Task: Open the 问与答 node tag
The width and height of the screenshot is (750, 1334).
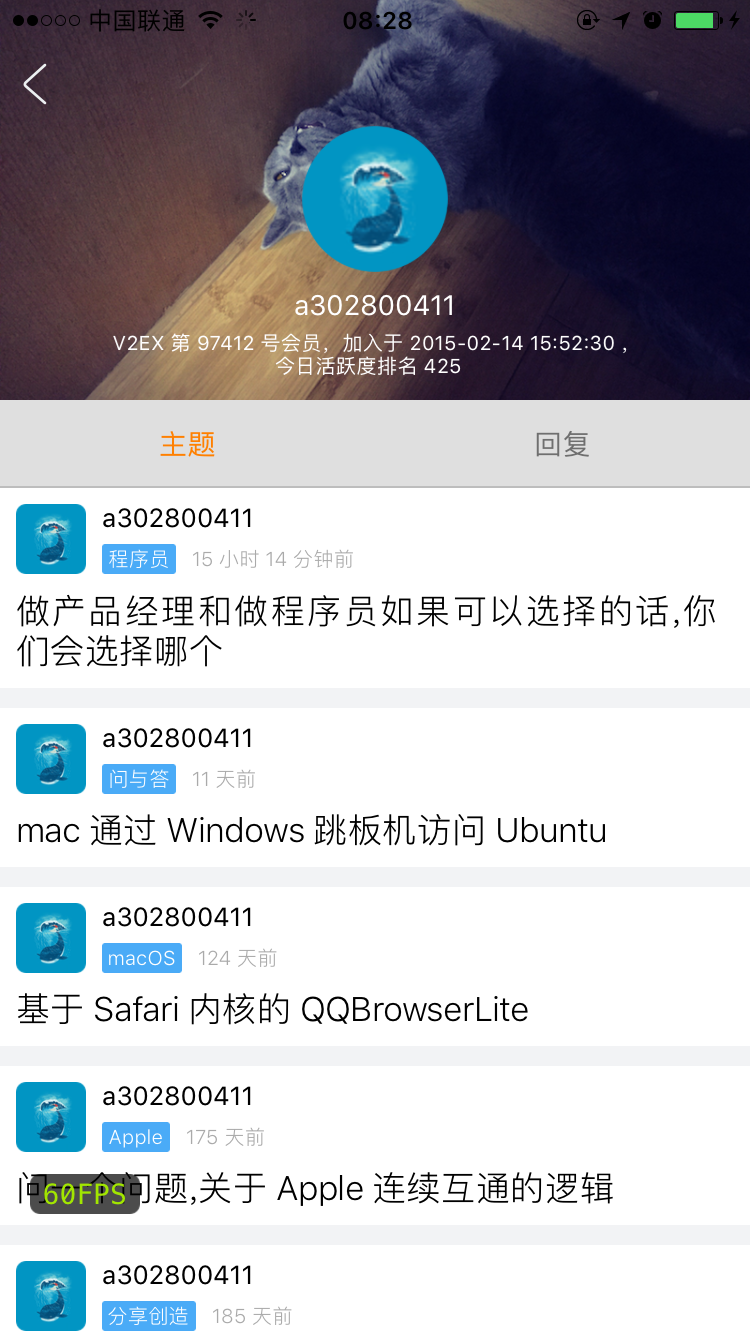Action: [x=138, y=779]
